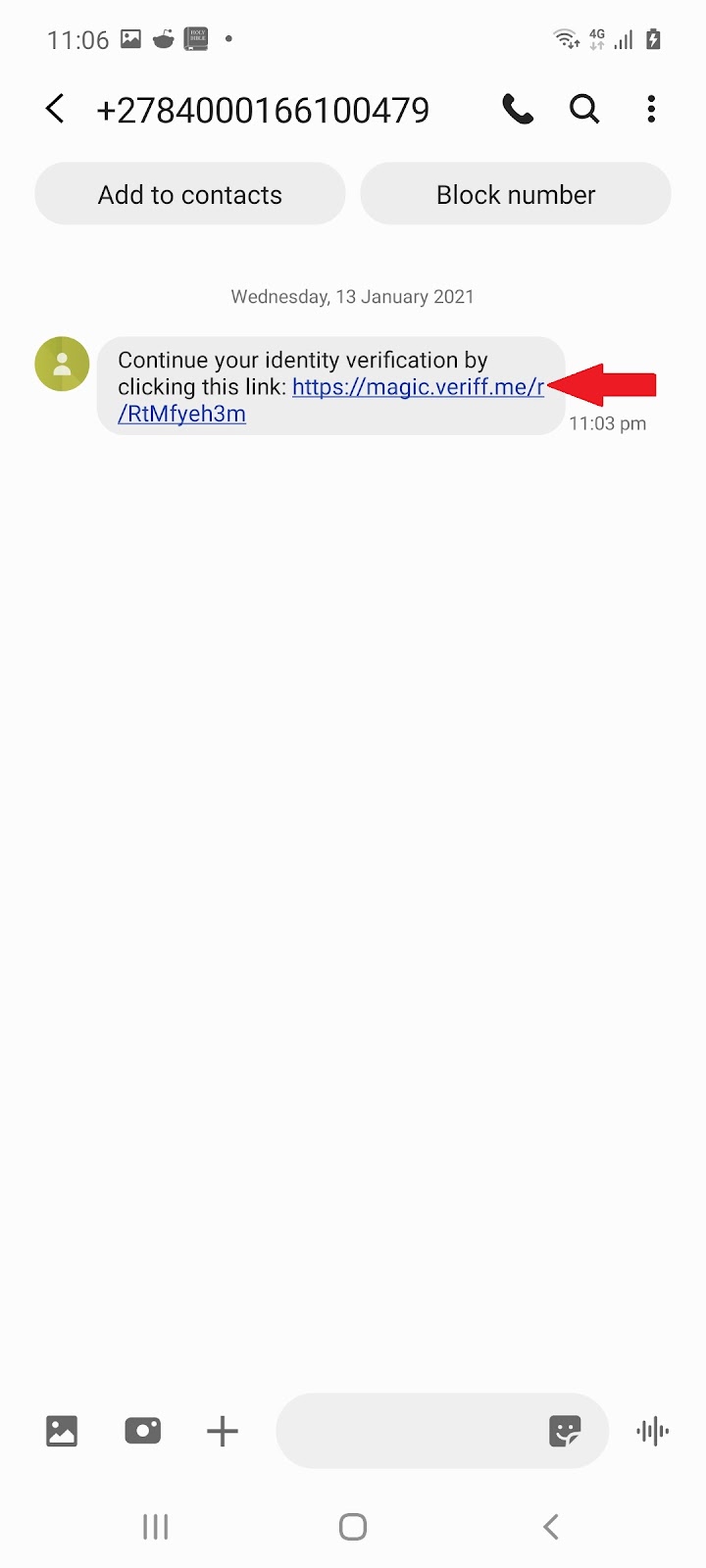The image size is (706, 1568).
Task: Add this number to contacts
Action: (190, 194)
